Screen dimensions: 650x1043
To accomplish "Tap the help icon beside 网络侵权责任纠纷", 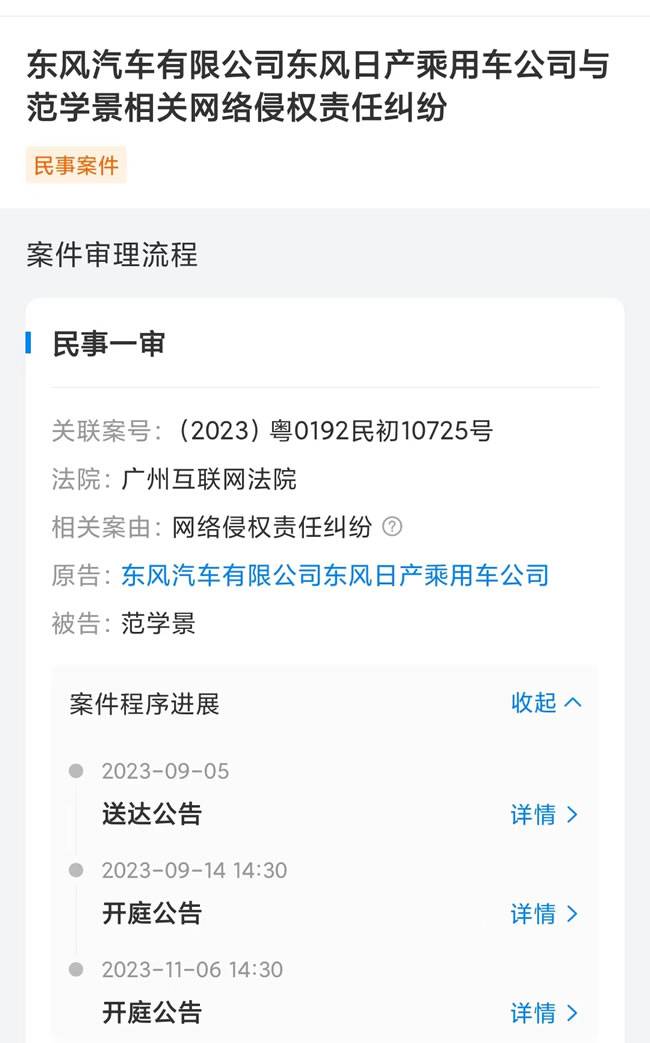I will click(x=393, y=527).
